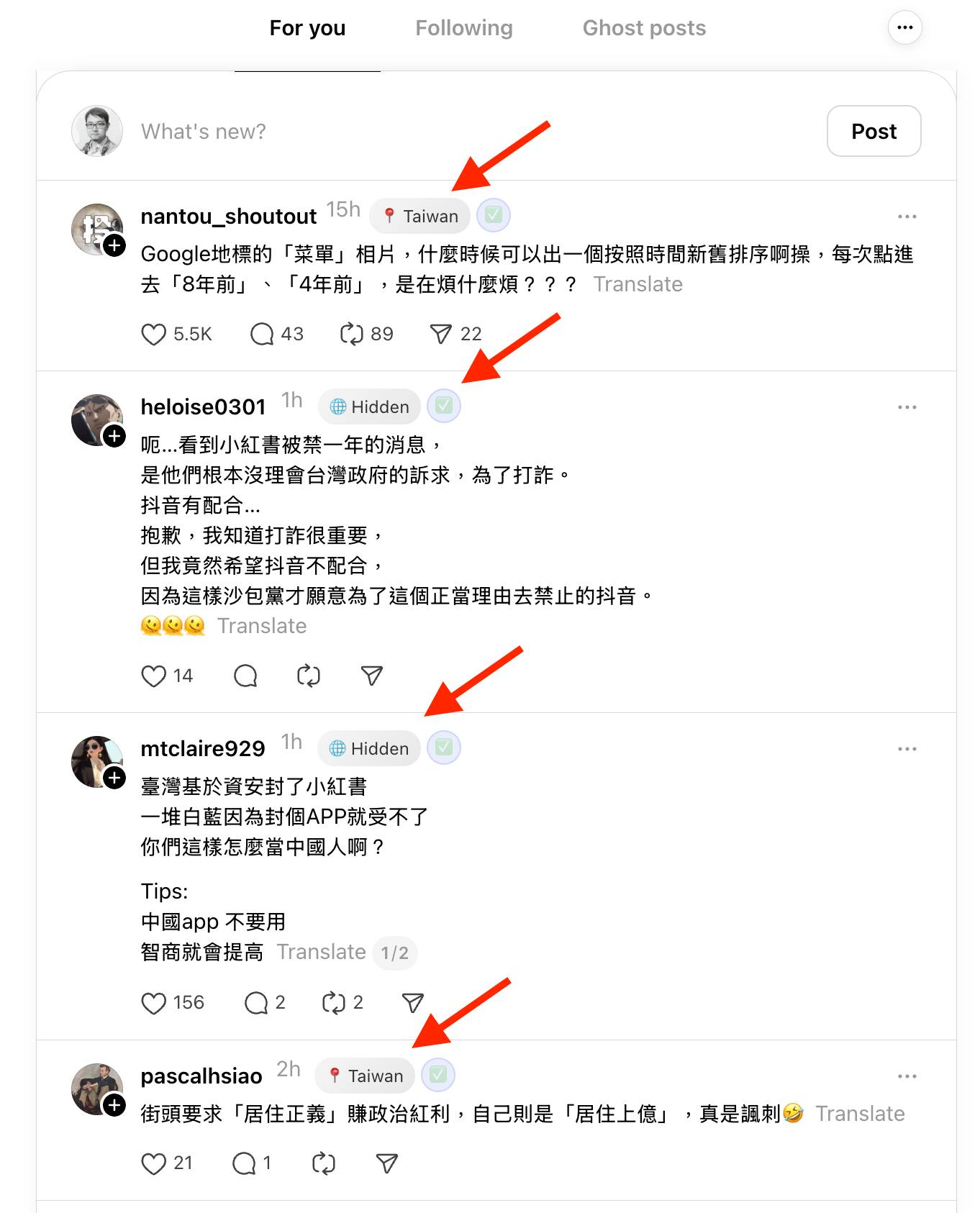Tap the Post button
Screen dimensions: 980x1213
[x=873, y=131]
